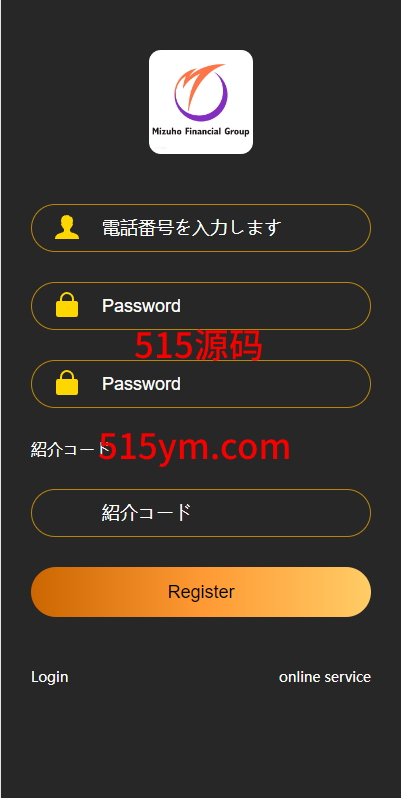Open online service support
The width and height of the screenshot is (401, 798).
click(325, 677)
